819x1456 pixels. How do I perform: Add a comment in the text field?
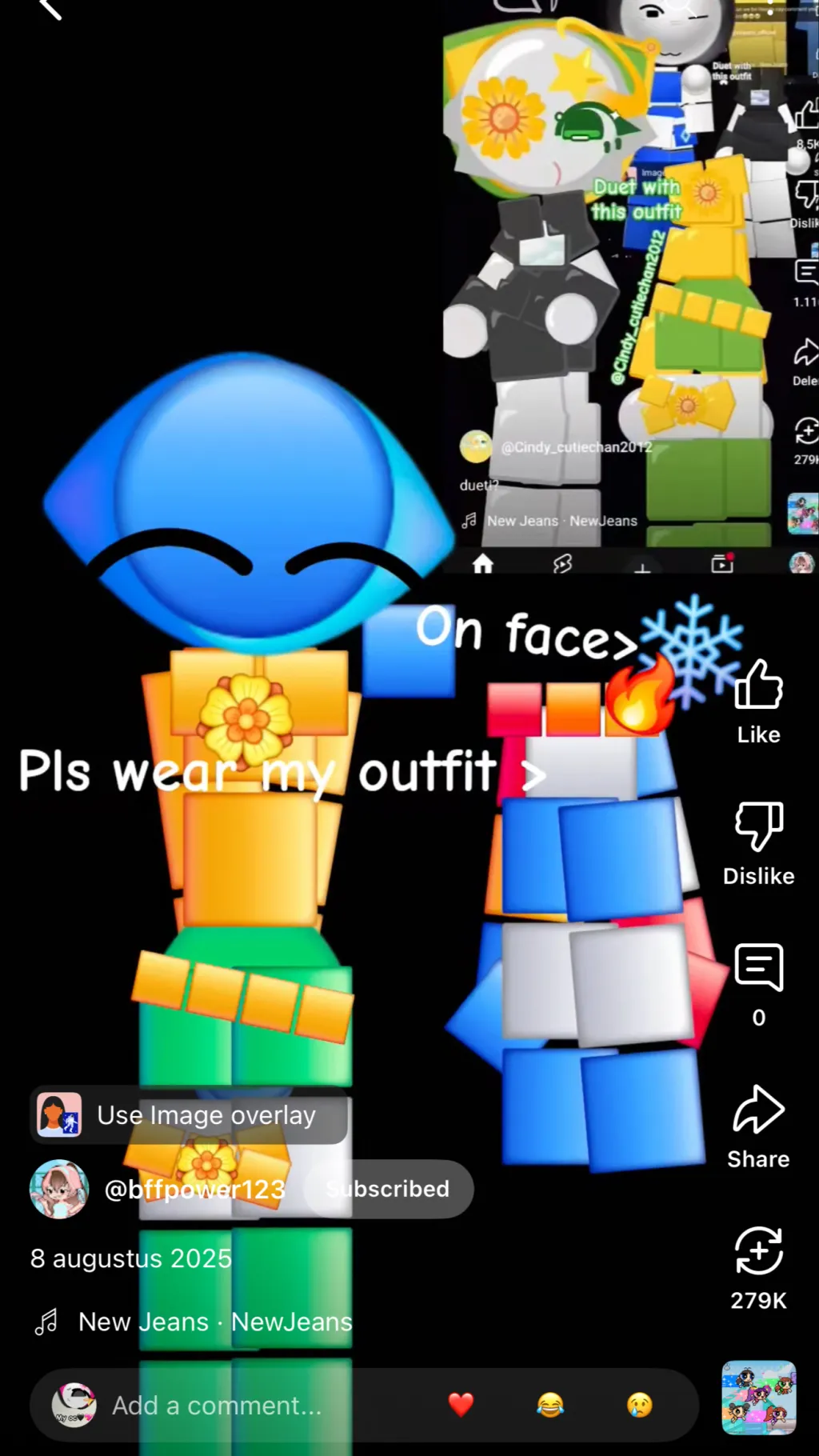(x=240, y=1406)
